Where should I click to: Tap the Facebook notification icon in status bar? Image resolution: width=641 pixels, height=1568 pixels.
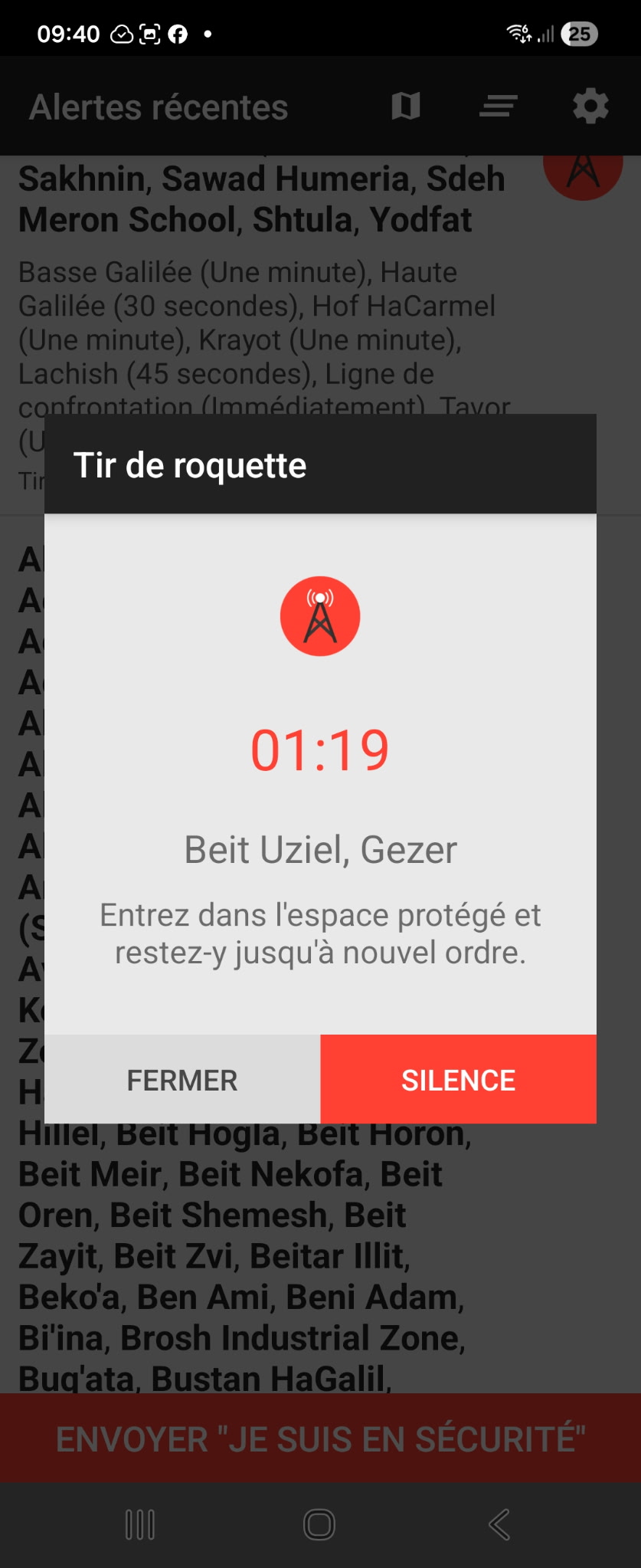coord(178,33)
